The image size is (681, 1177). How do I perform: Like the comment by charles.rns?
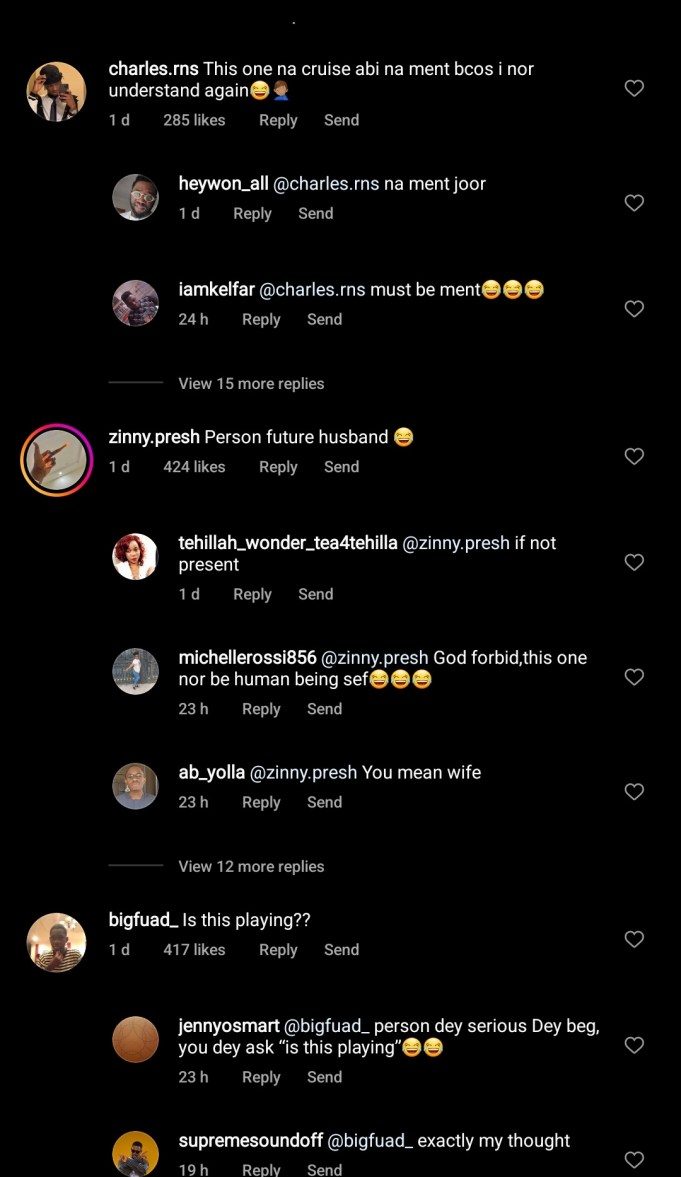coord(634,89)
